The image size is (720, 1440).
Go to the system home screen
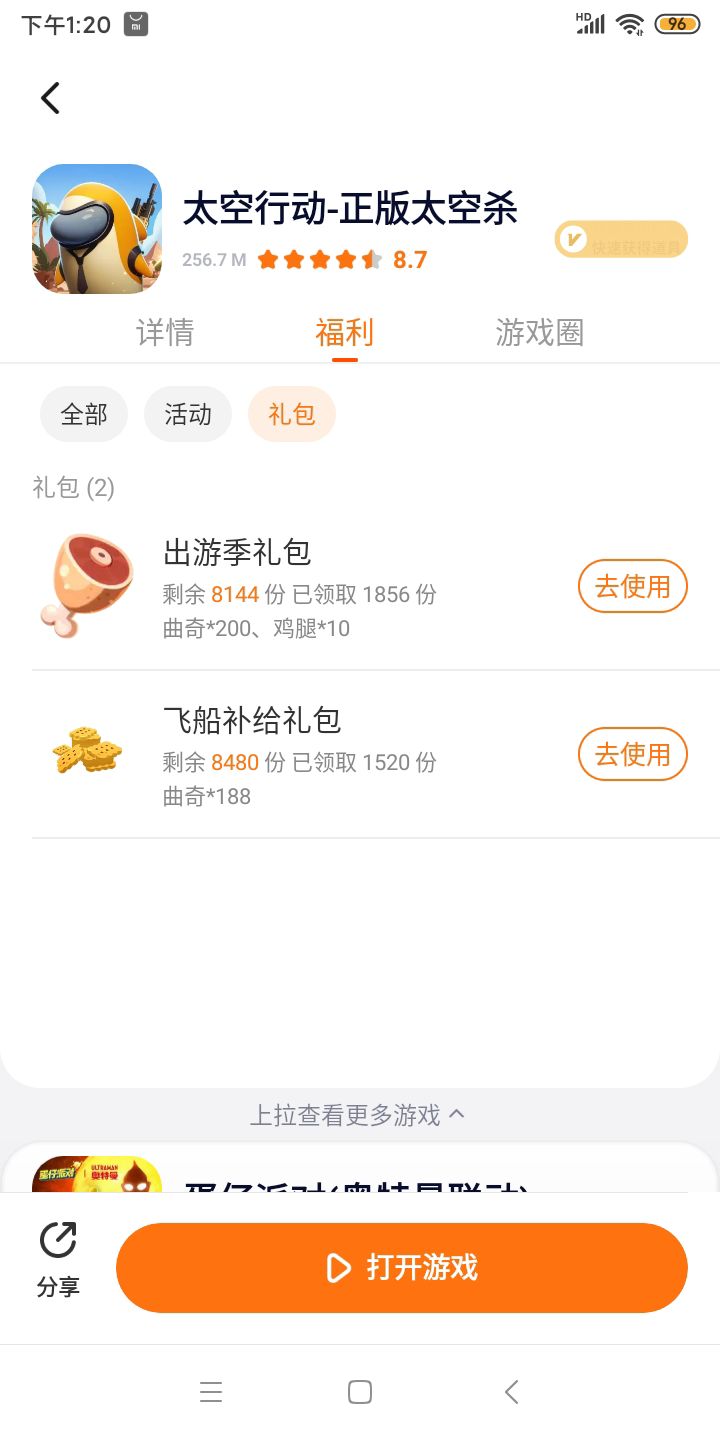[x=360, y=1392]
